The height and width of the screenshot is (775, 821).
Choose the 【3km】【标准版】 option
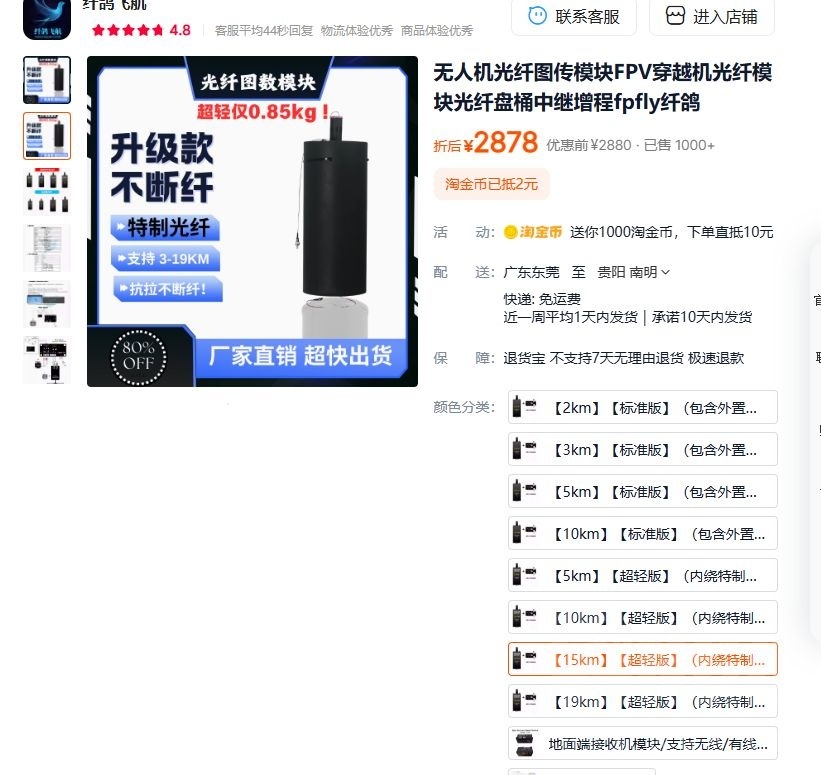(642, 449)
